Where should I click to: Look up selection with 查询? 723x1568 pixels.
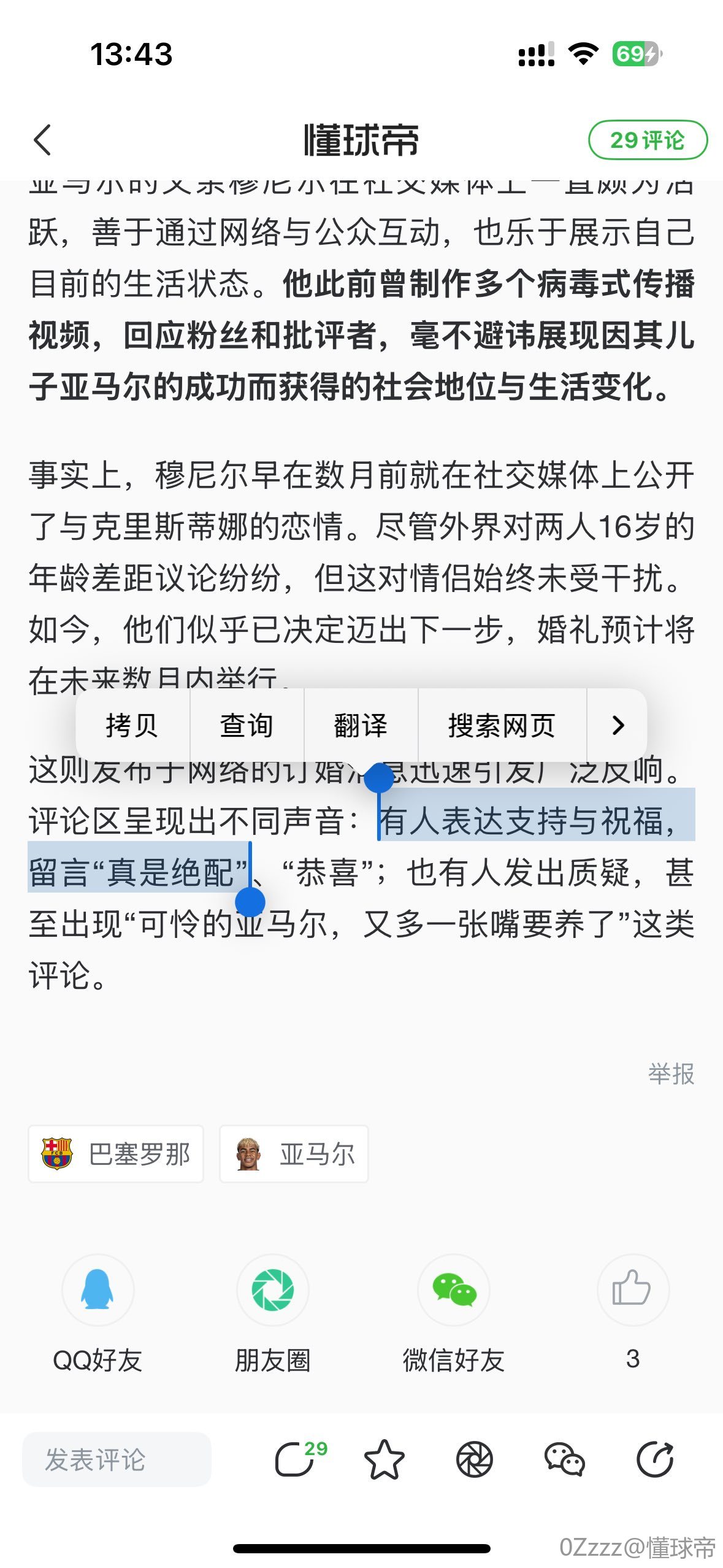tap(247, 725)
